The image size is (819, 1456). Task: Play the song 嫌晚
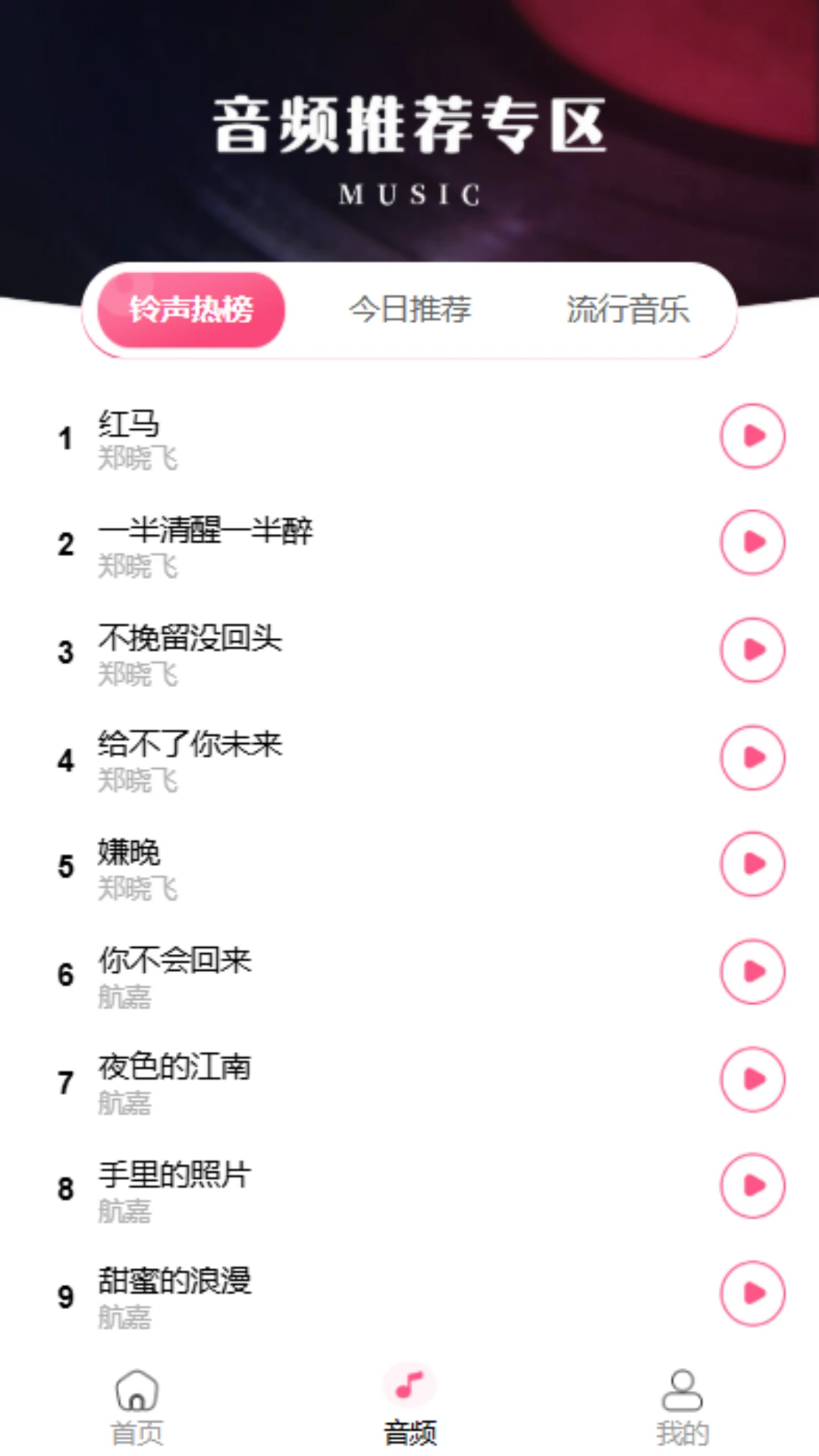click(752, 864)
